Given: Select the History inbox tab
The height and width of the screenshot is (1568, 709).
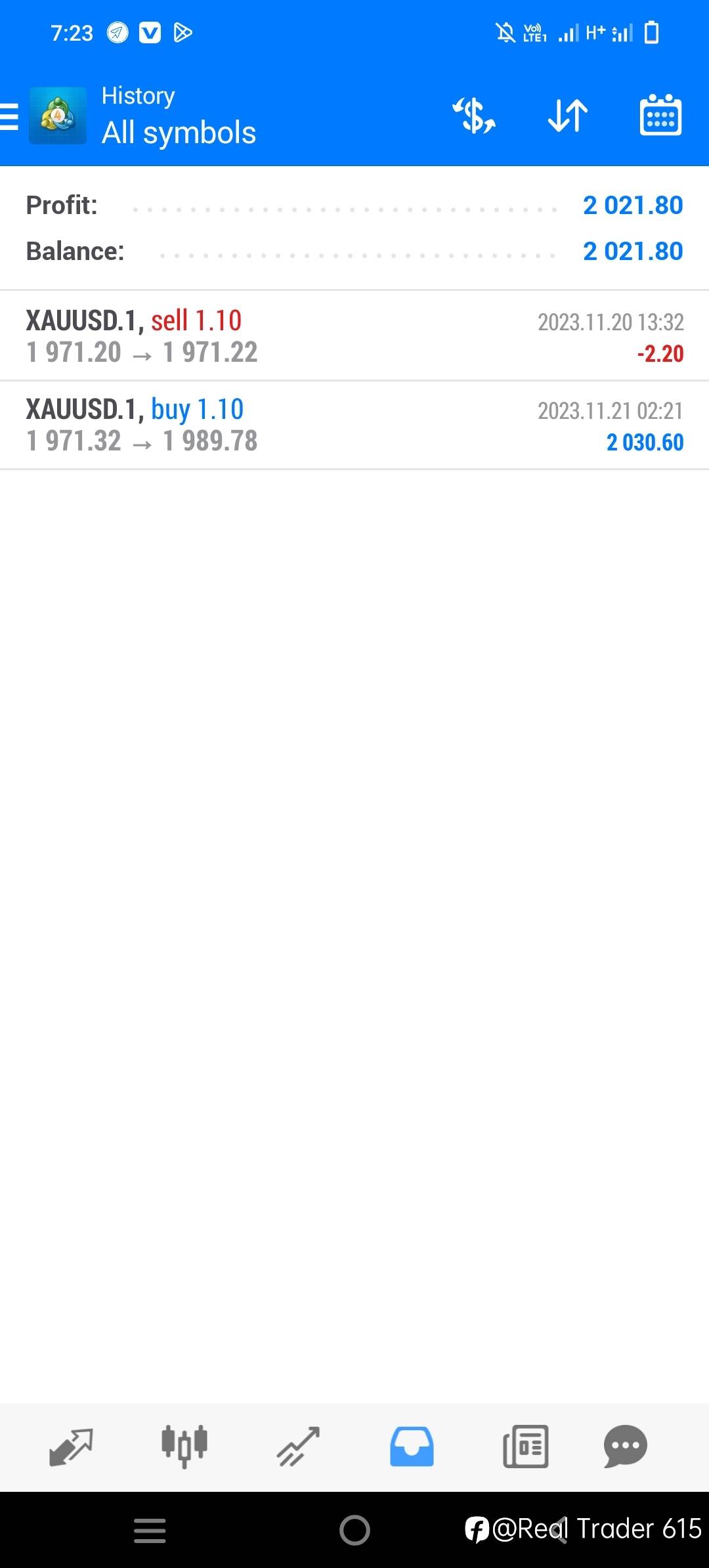Looking at the screenshot, I should [x=412, y=1447].
